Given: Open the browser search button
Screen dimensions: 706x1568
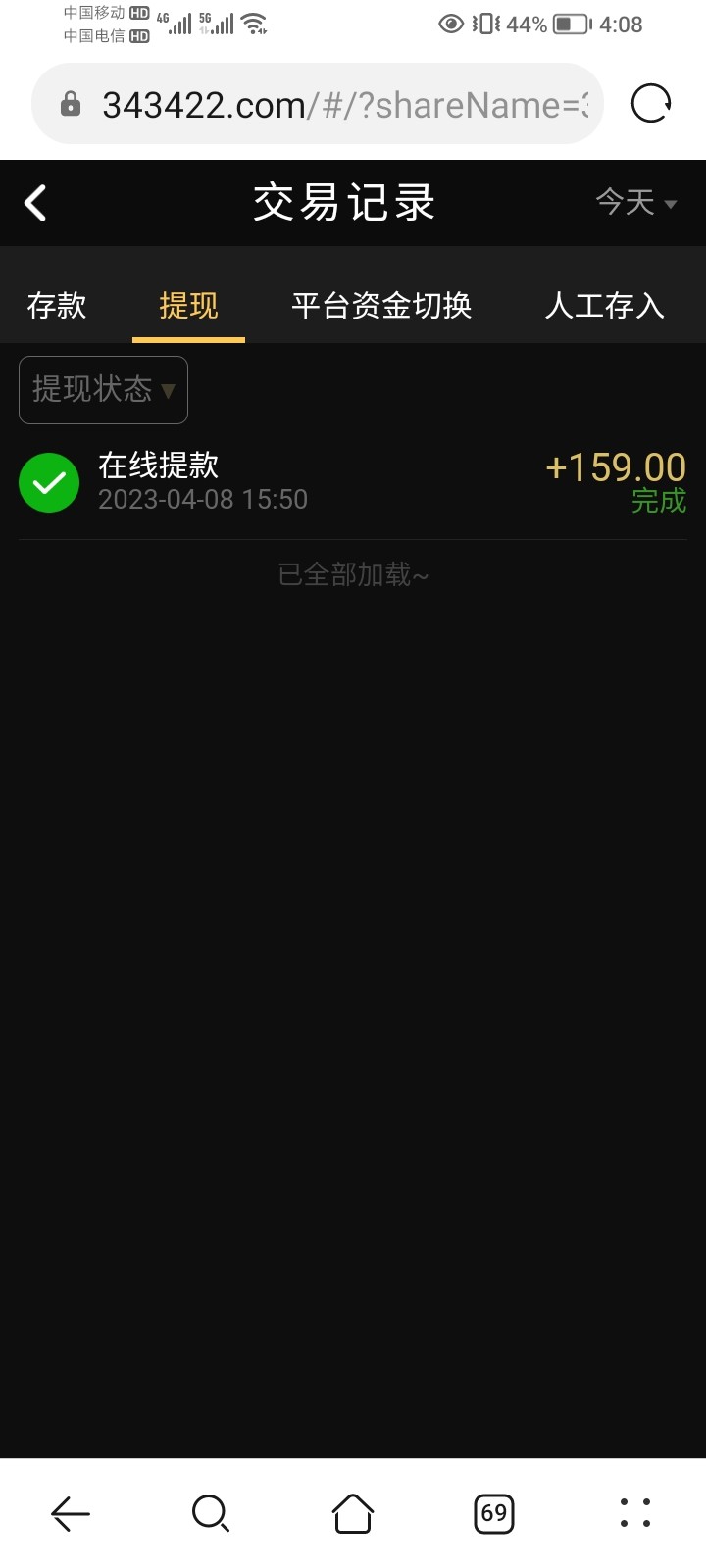Looking at the screenshot, I should tap(211, 1513).
